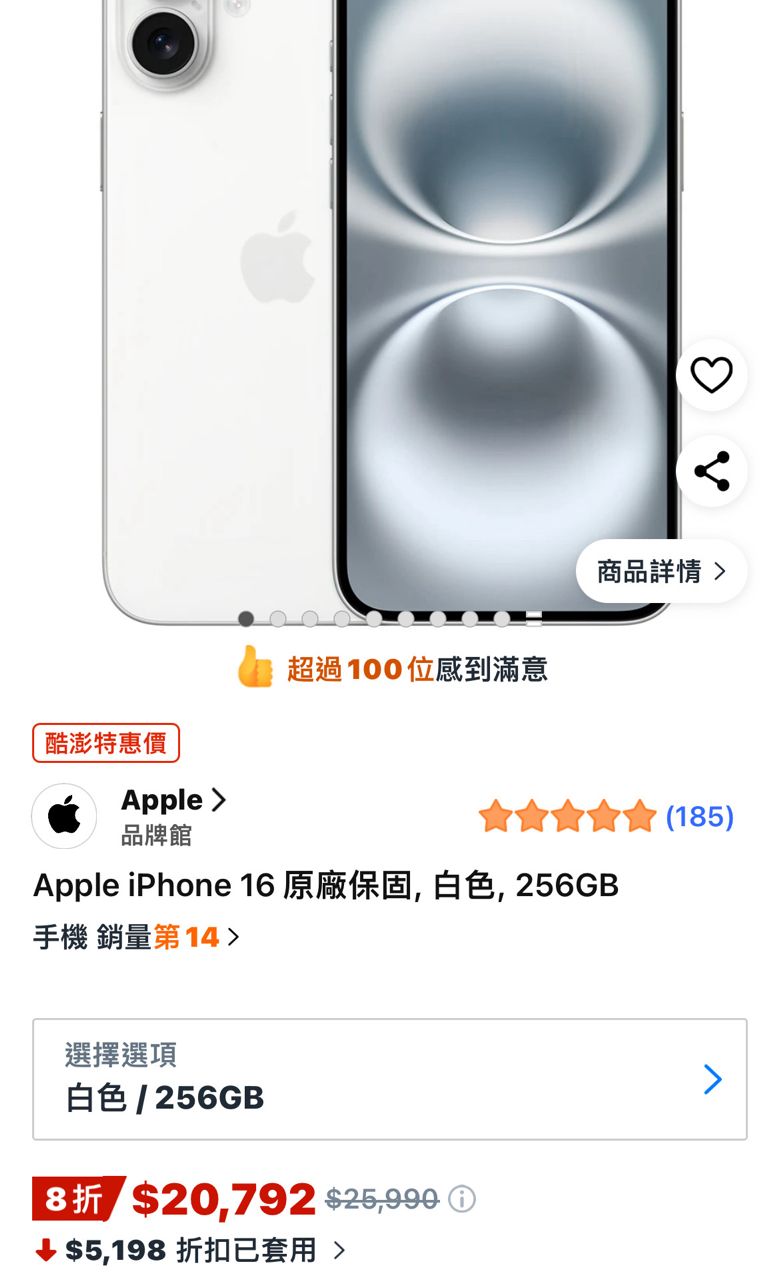The image size is (778, 1280).
Task: Tap the 酷澎特惠價 badge
Action: pyautogui.click(x=106, y=743)
